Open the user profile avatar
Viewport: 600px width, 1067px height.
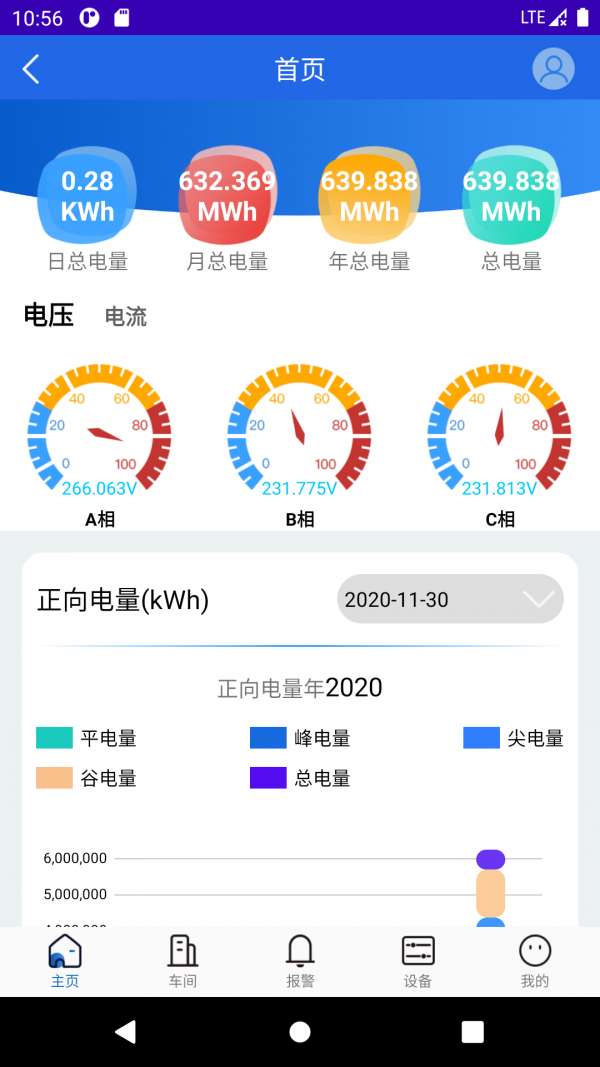click(553, 69)
